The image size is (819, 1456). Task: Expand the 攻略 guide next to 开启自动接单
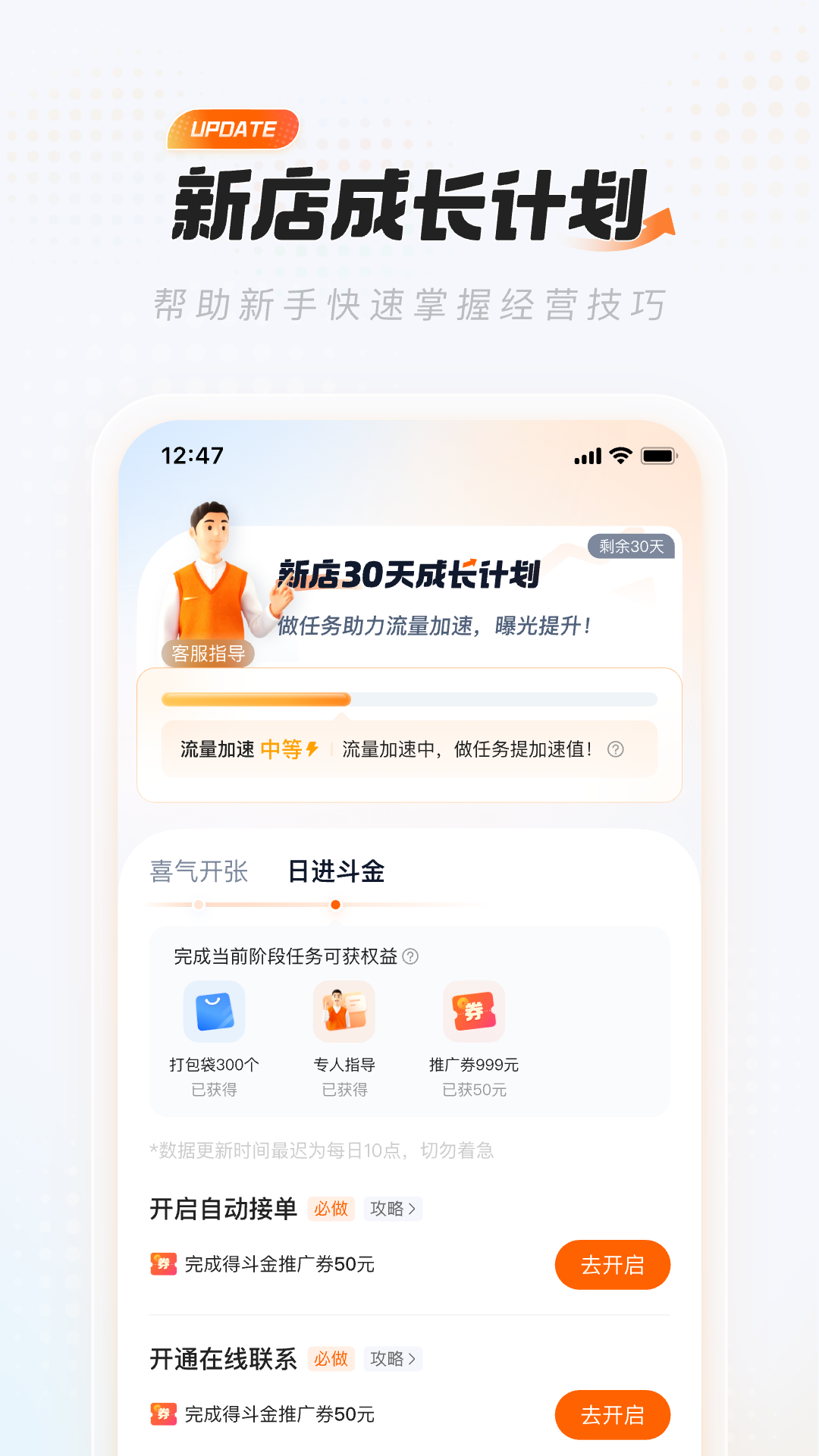pos(393,1209)
